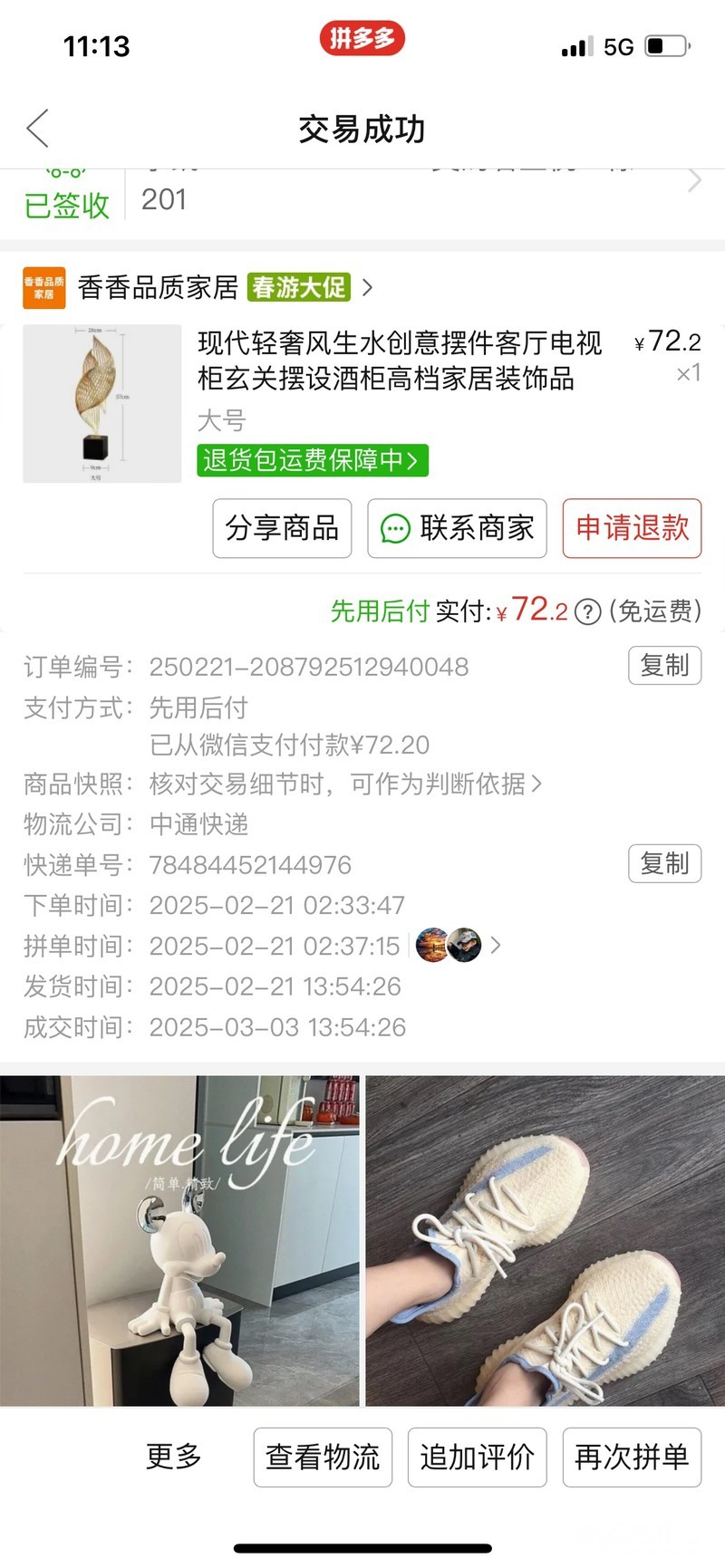Open the question mark next to 实付
This screenshot has height=1568, width=725.
tap(588, 612)
